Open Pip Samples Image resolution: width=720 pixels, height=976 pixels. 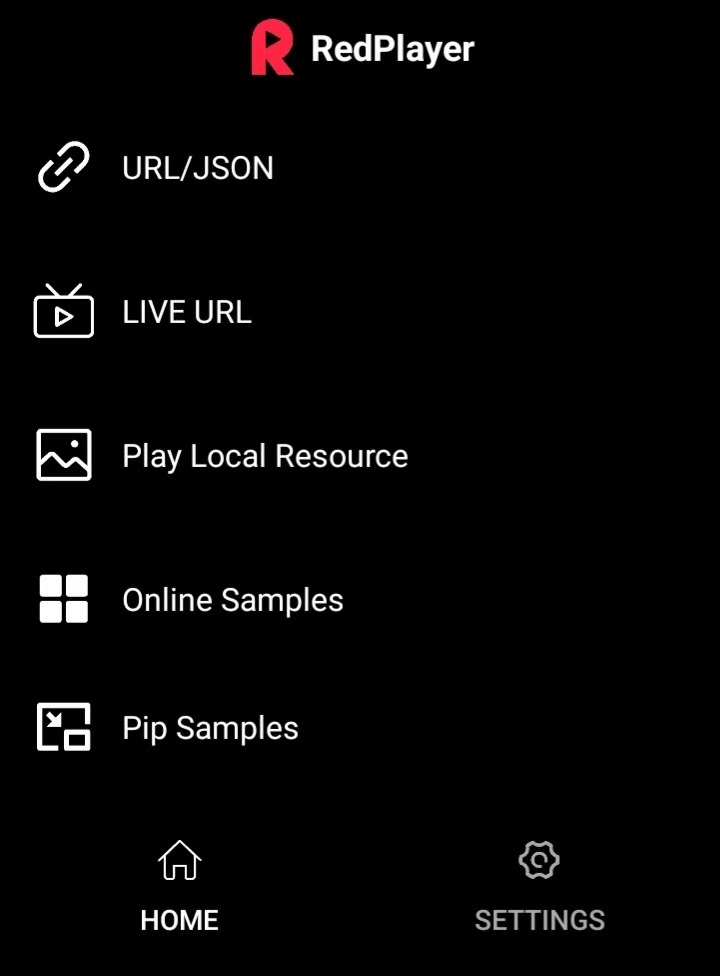click(210, 727)
